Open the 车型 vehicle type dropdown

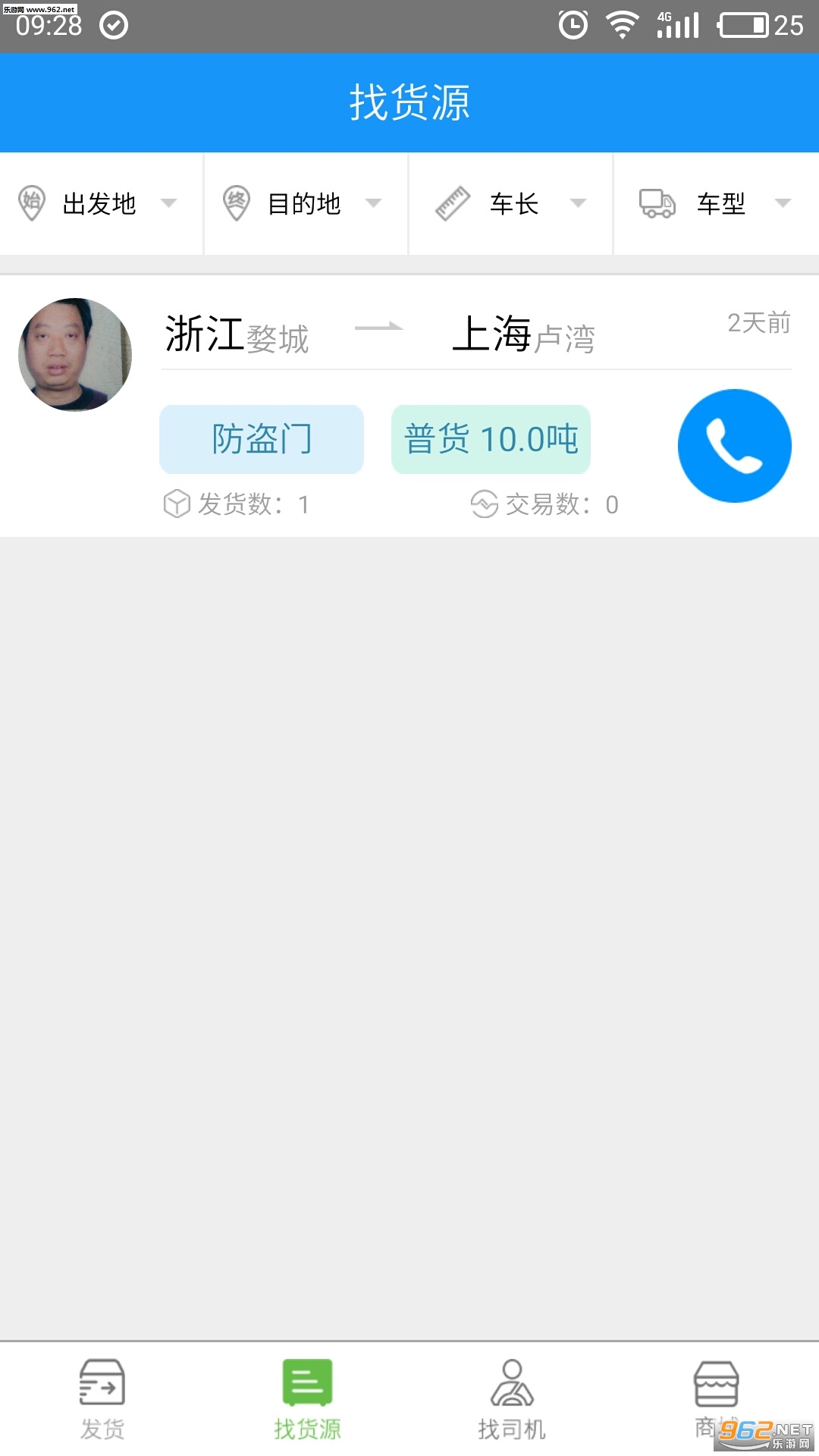(717, 203)
